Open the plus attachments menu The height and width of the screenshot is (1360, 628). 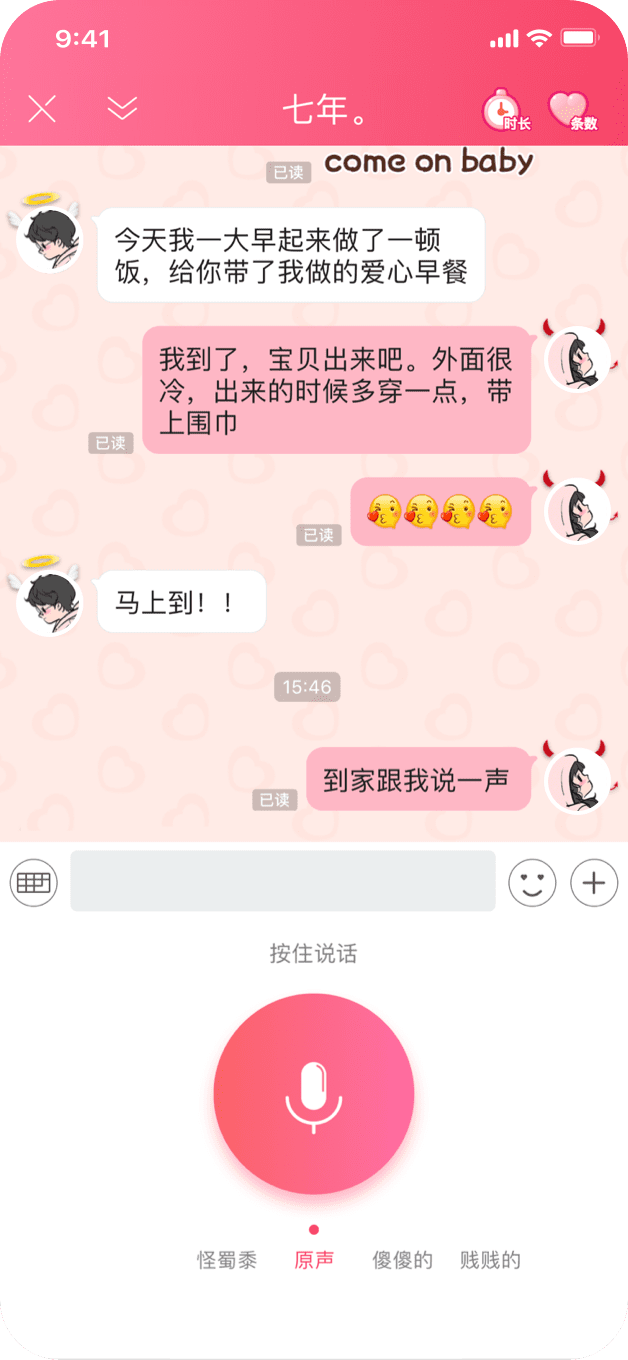(x=594, y=882)
